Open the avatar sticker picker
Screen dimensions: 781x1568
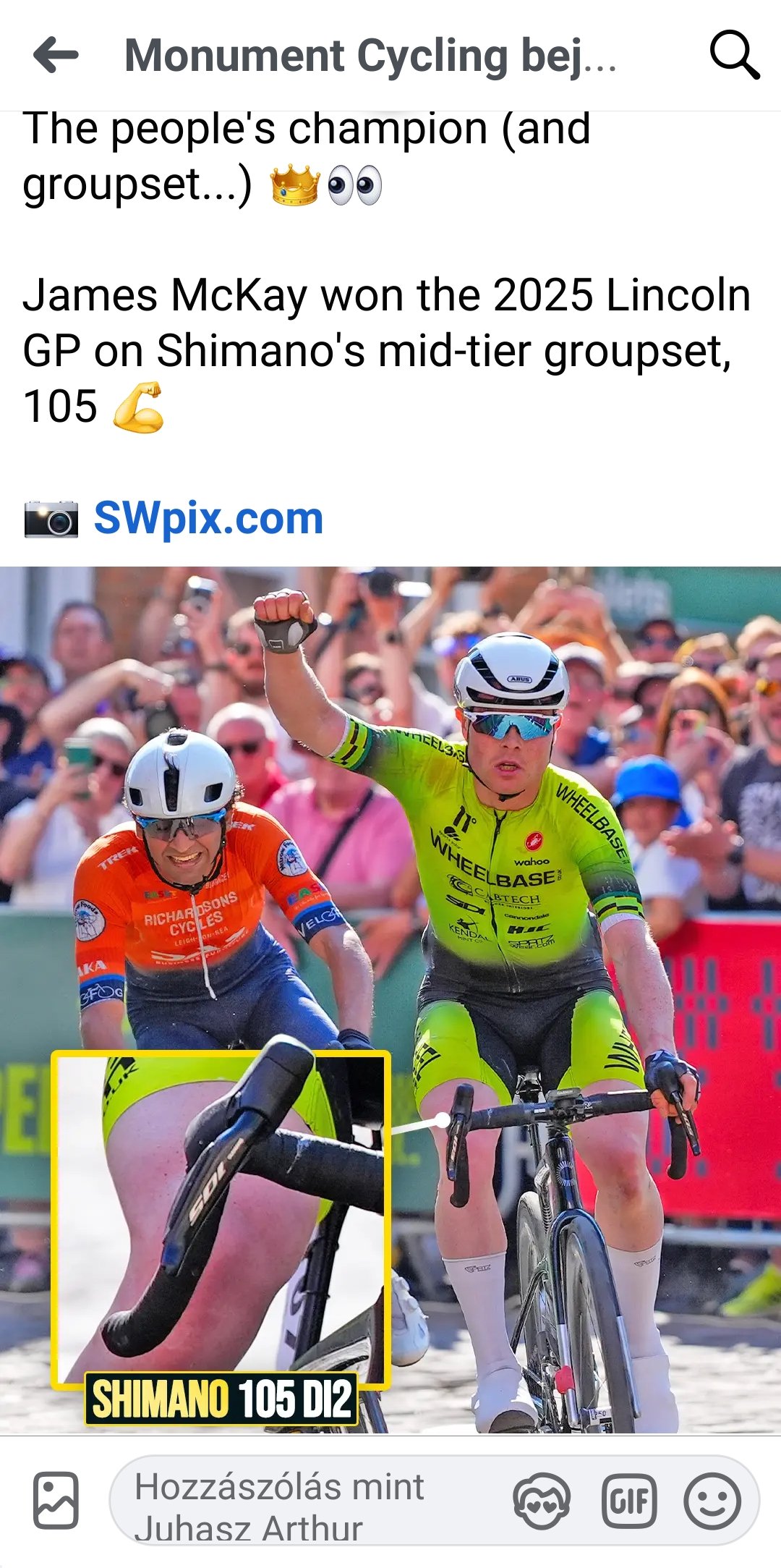[x=542, y=1501]
